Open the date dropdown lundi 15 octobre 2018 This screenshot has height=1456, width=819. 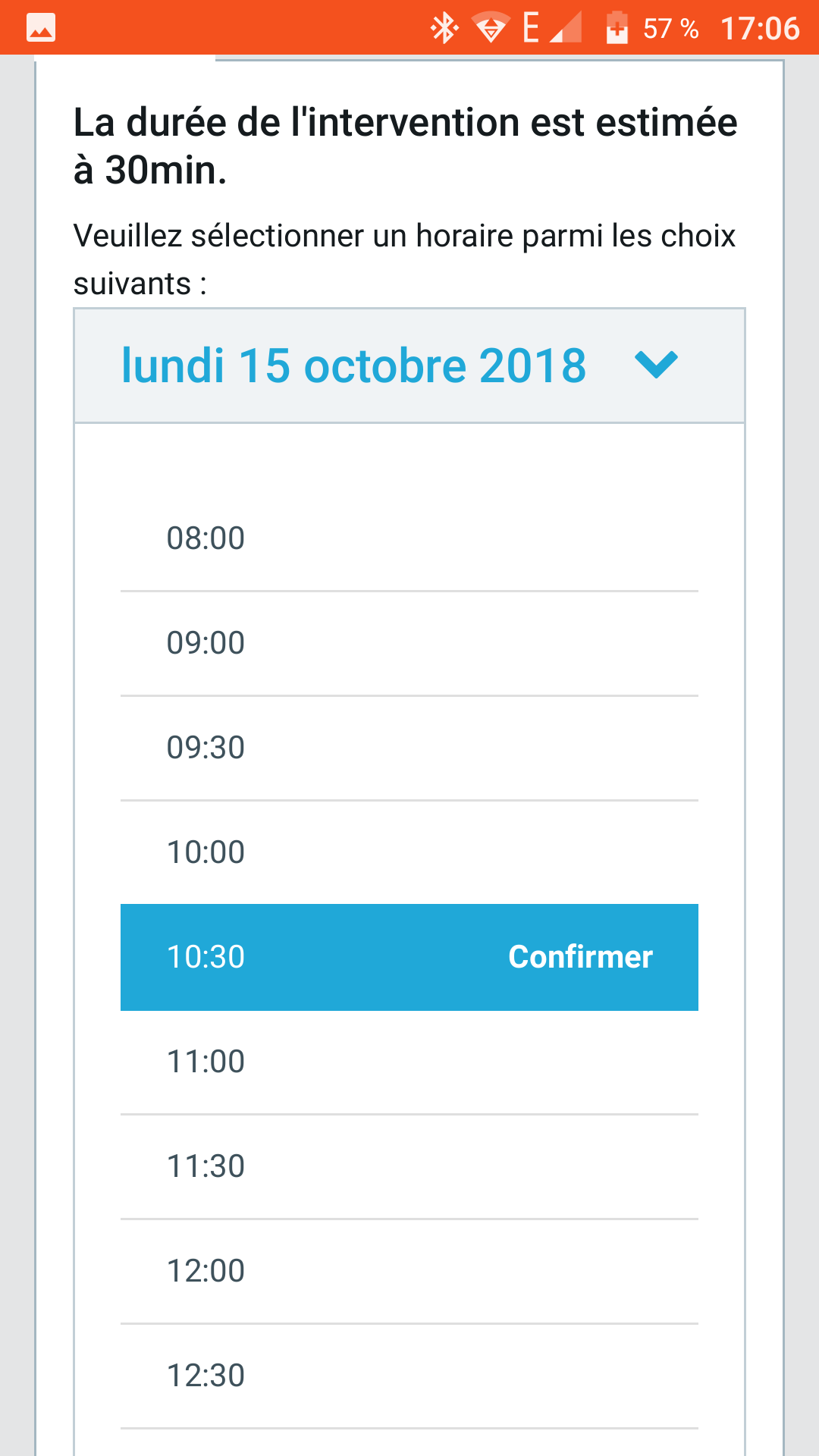point(409,366)
